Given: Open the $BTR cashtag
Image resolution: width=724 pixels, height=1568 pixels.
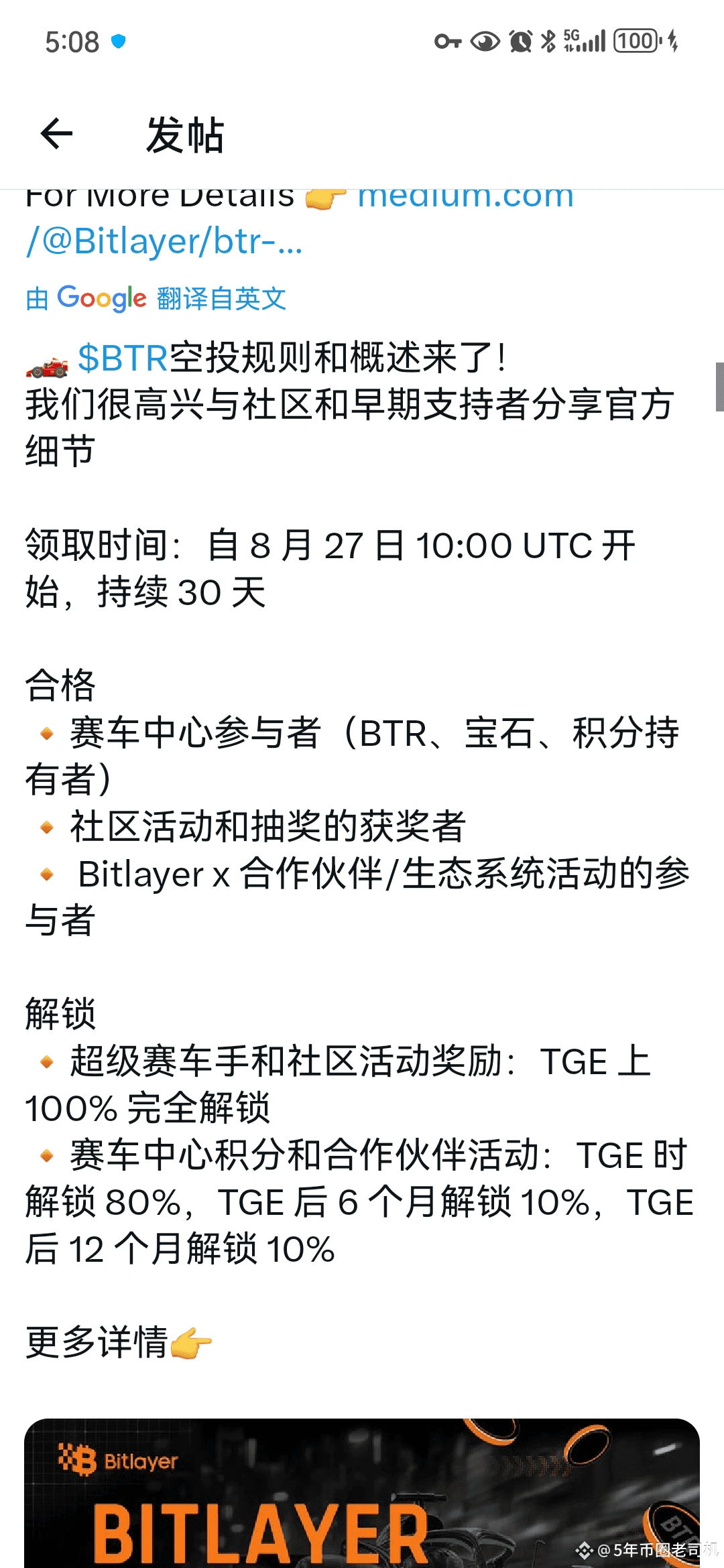Looking at the screenshot, I should [123, 357].
